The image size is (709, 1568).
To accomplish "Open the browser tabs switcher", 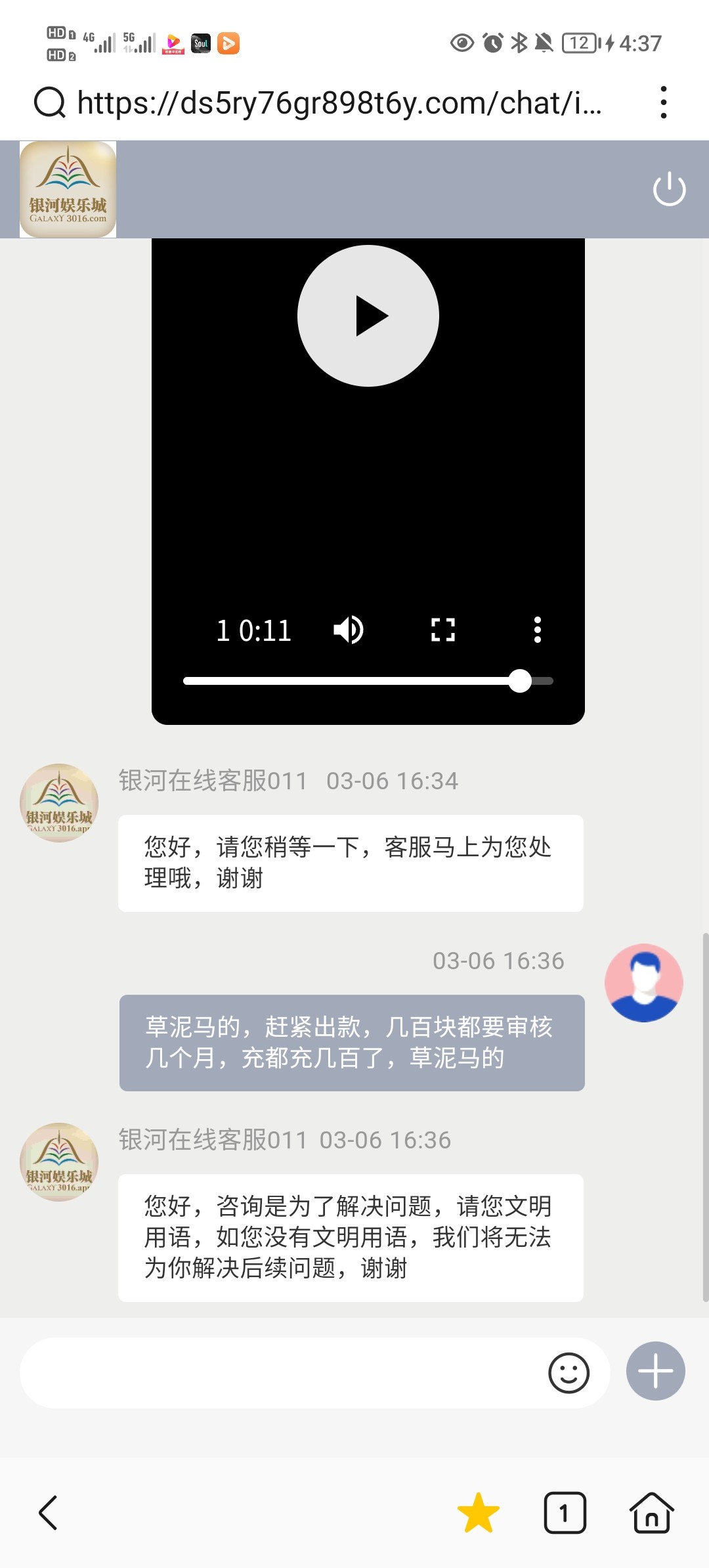I will pyautogui.click(x=565, y=1513).
